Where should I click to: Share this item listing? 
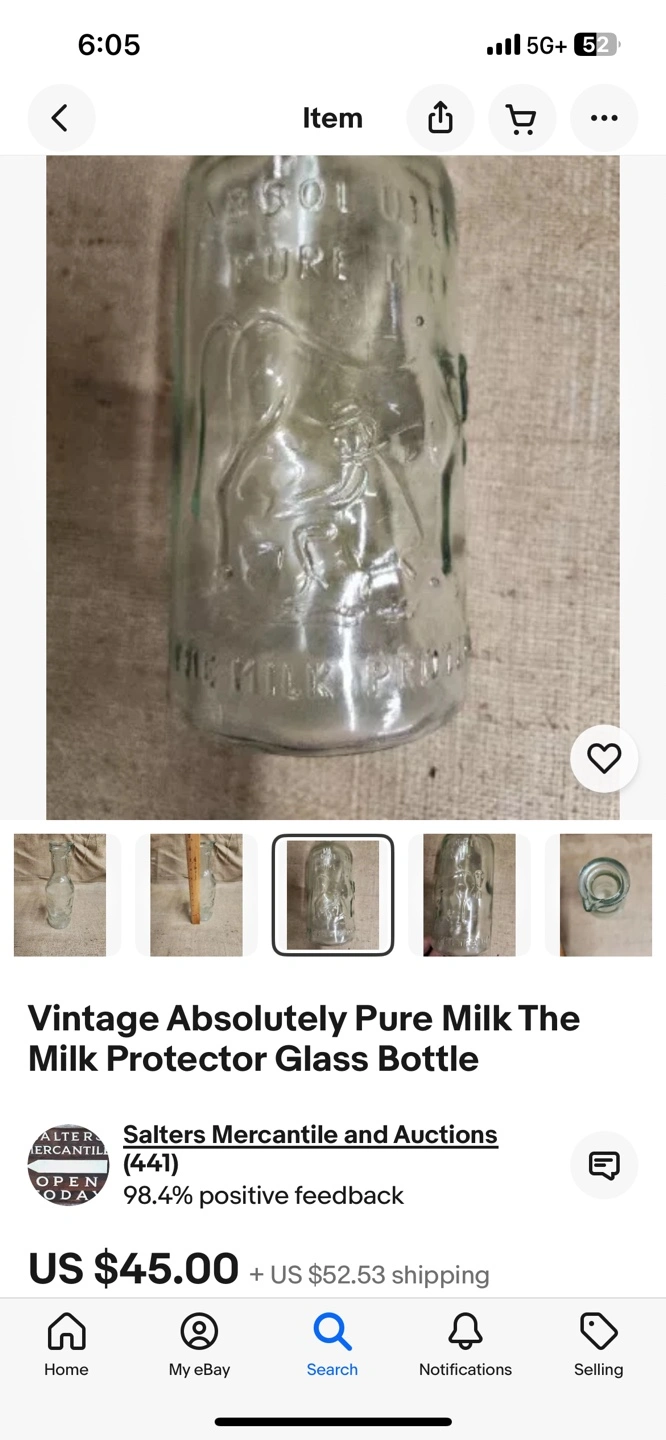[x=440, y=118]
